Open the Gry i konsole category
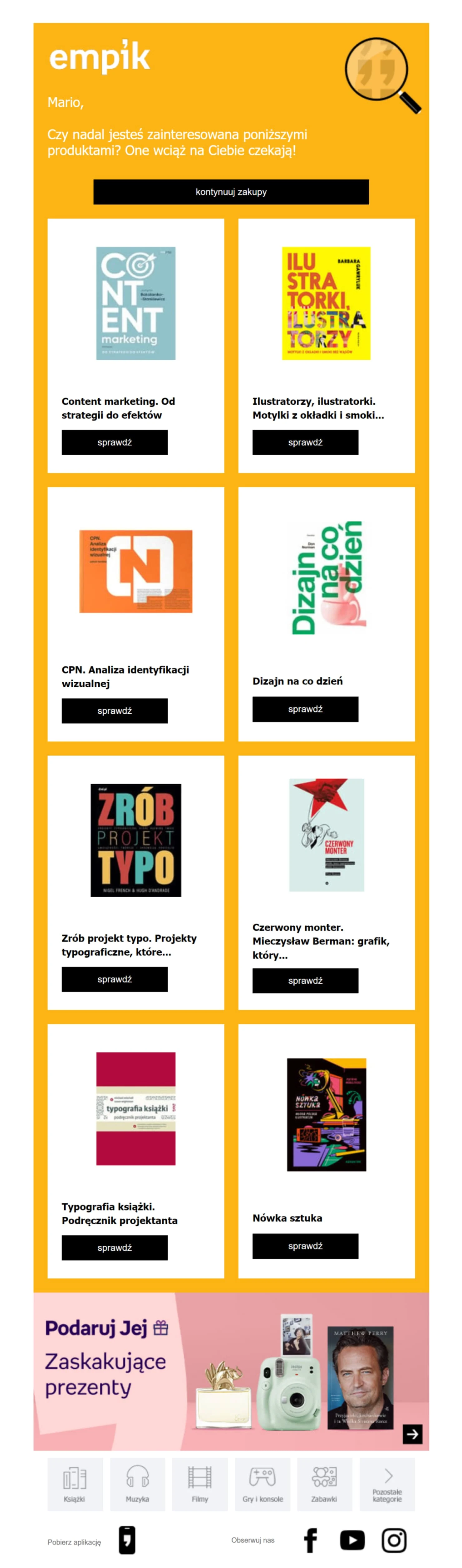 coord(262,1484)
